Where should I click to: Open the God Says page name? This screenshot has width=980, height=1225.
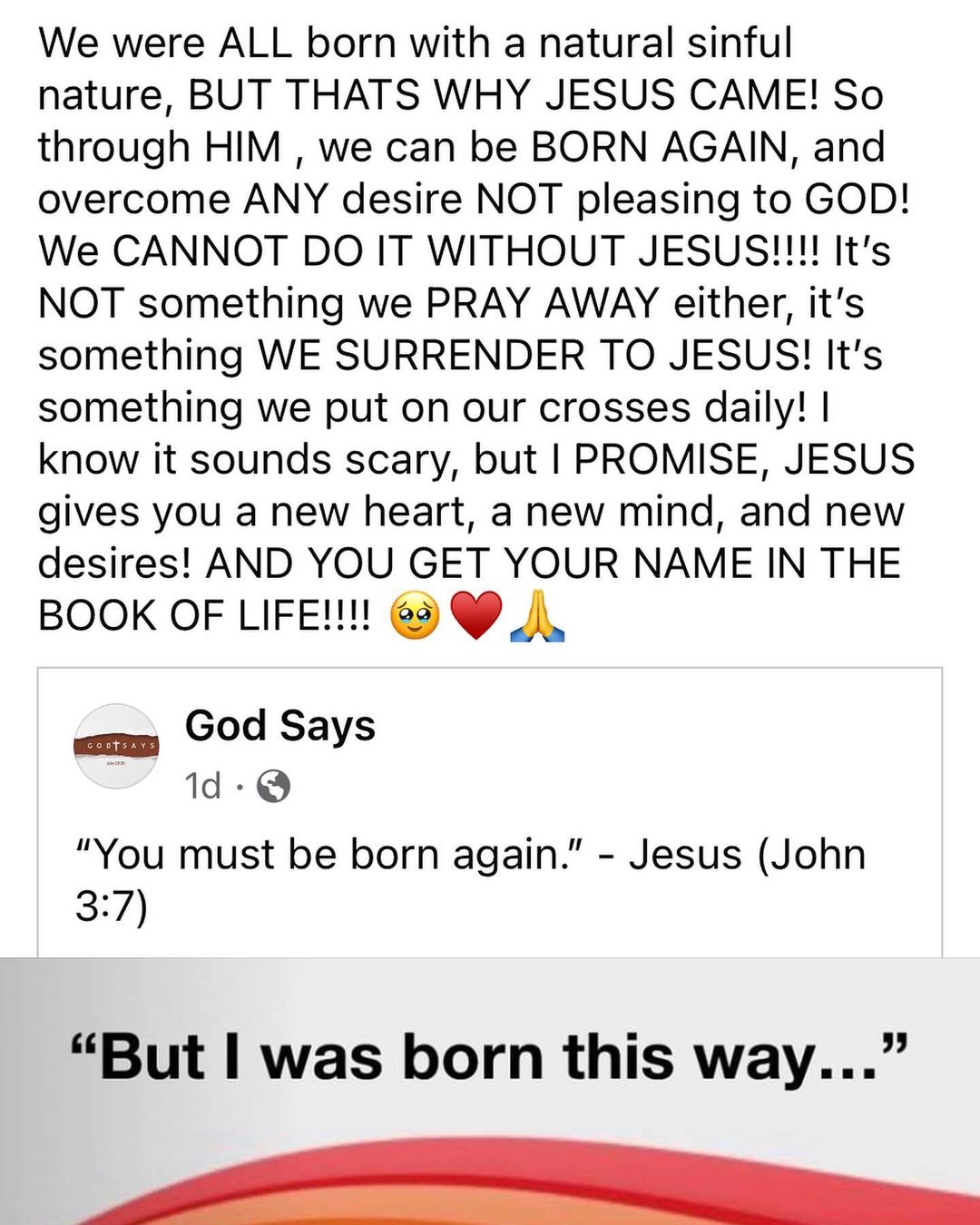point(279,726)
